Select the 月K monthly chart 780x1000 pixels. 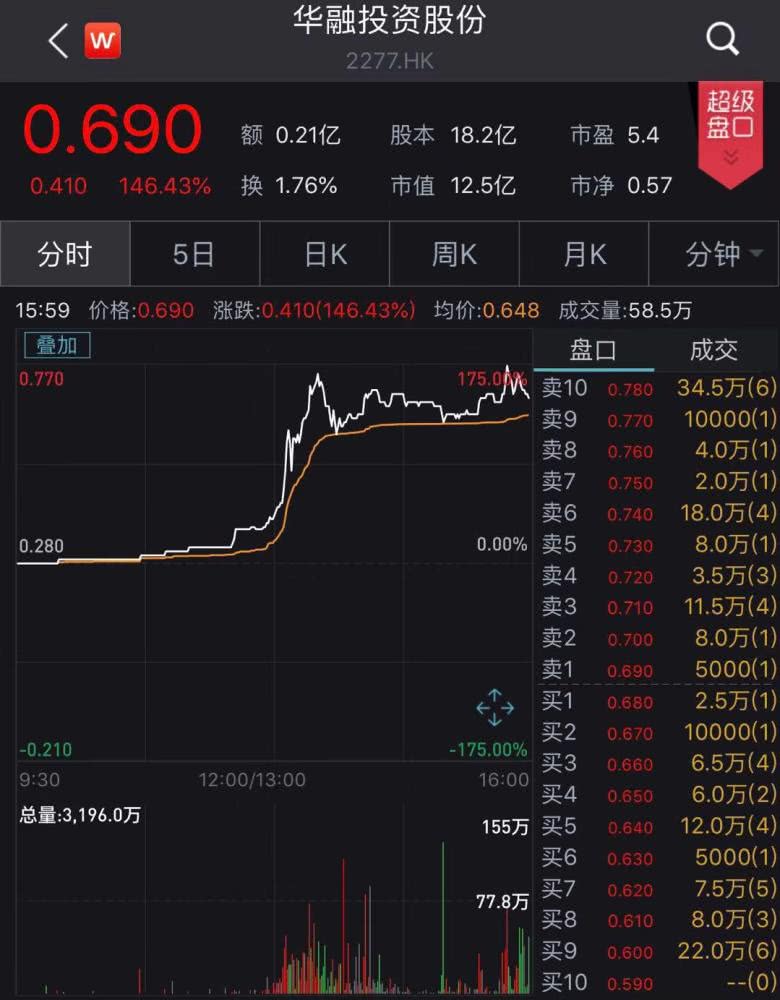(584, 254)
